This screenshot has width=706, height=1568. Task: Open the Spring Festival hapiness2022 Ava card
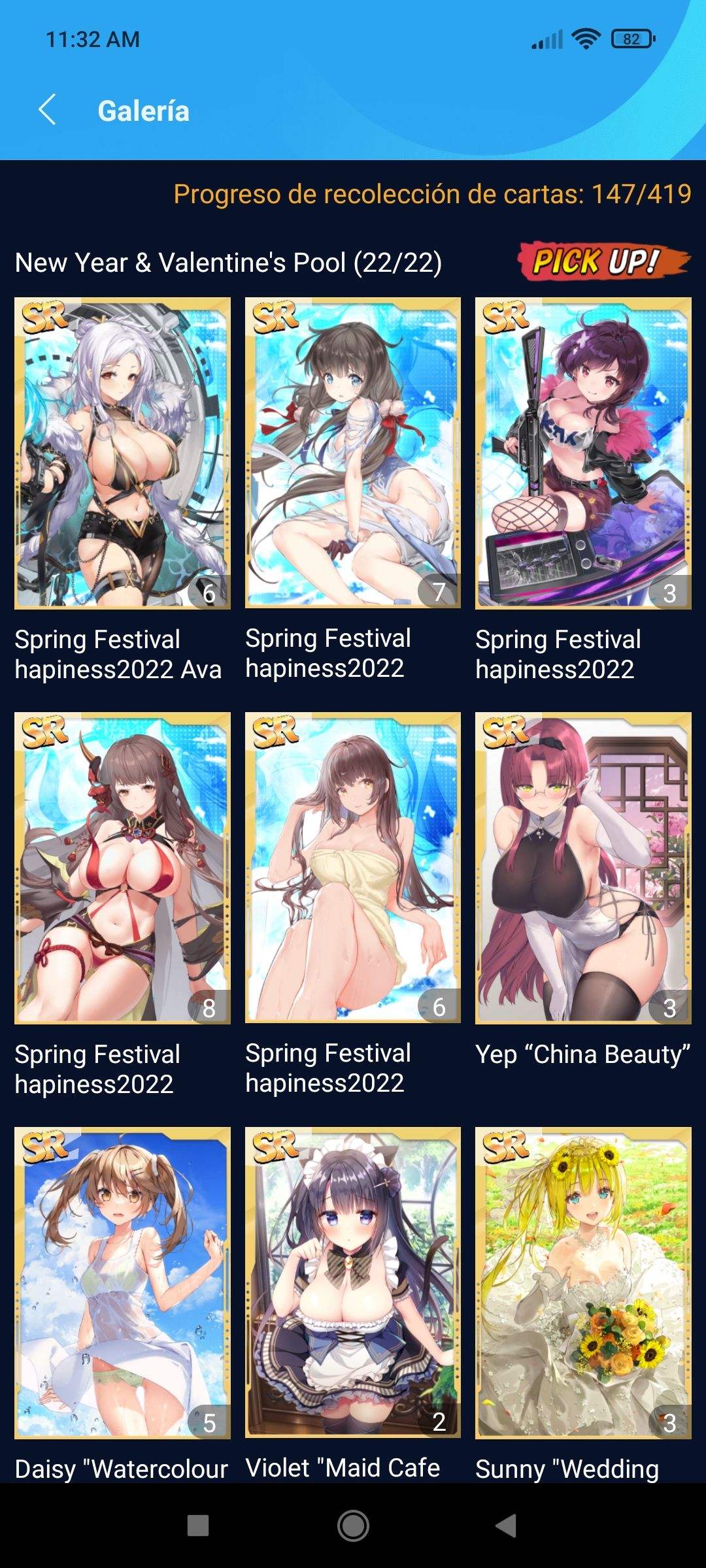(x=122, y=453)
